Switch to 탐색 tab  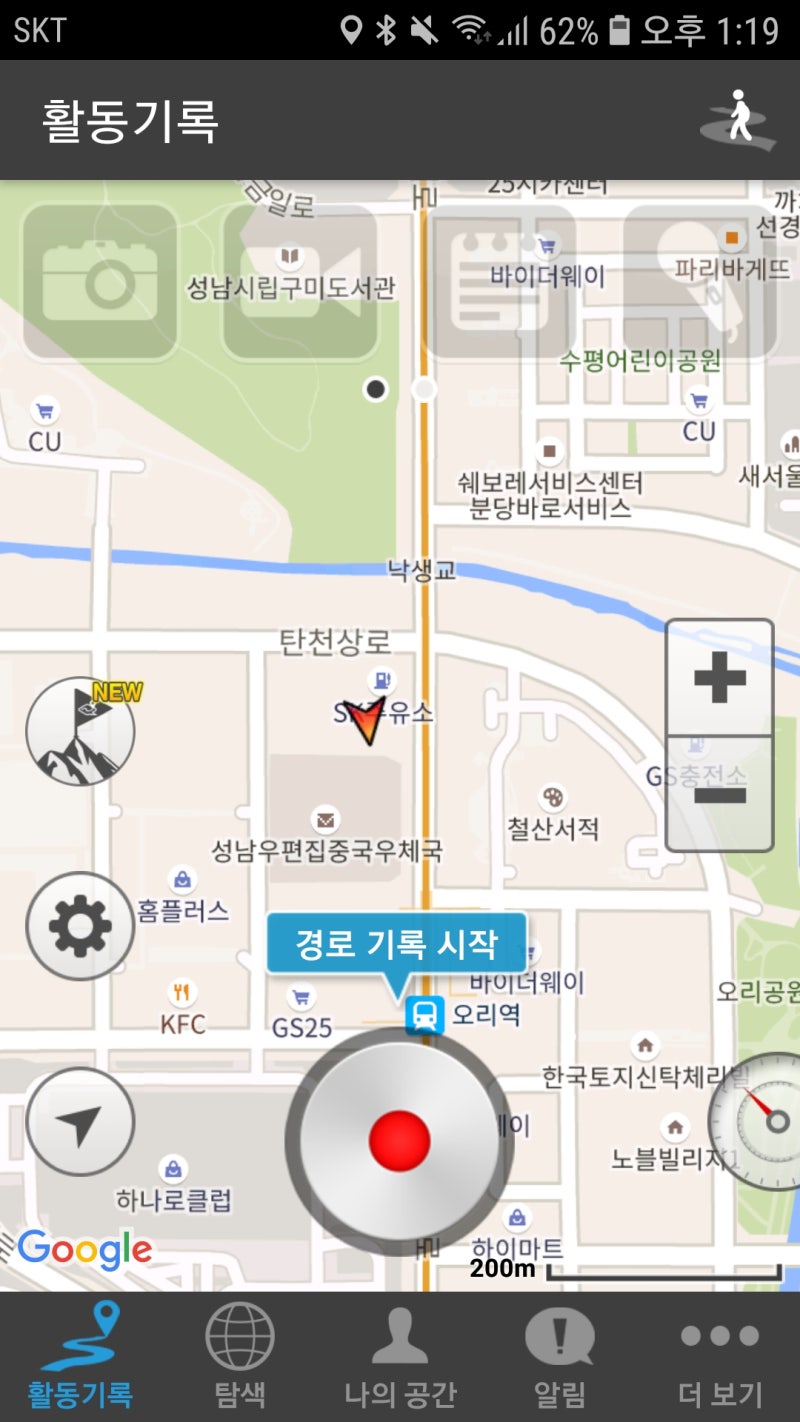click(x=240, y=1355)
